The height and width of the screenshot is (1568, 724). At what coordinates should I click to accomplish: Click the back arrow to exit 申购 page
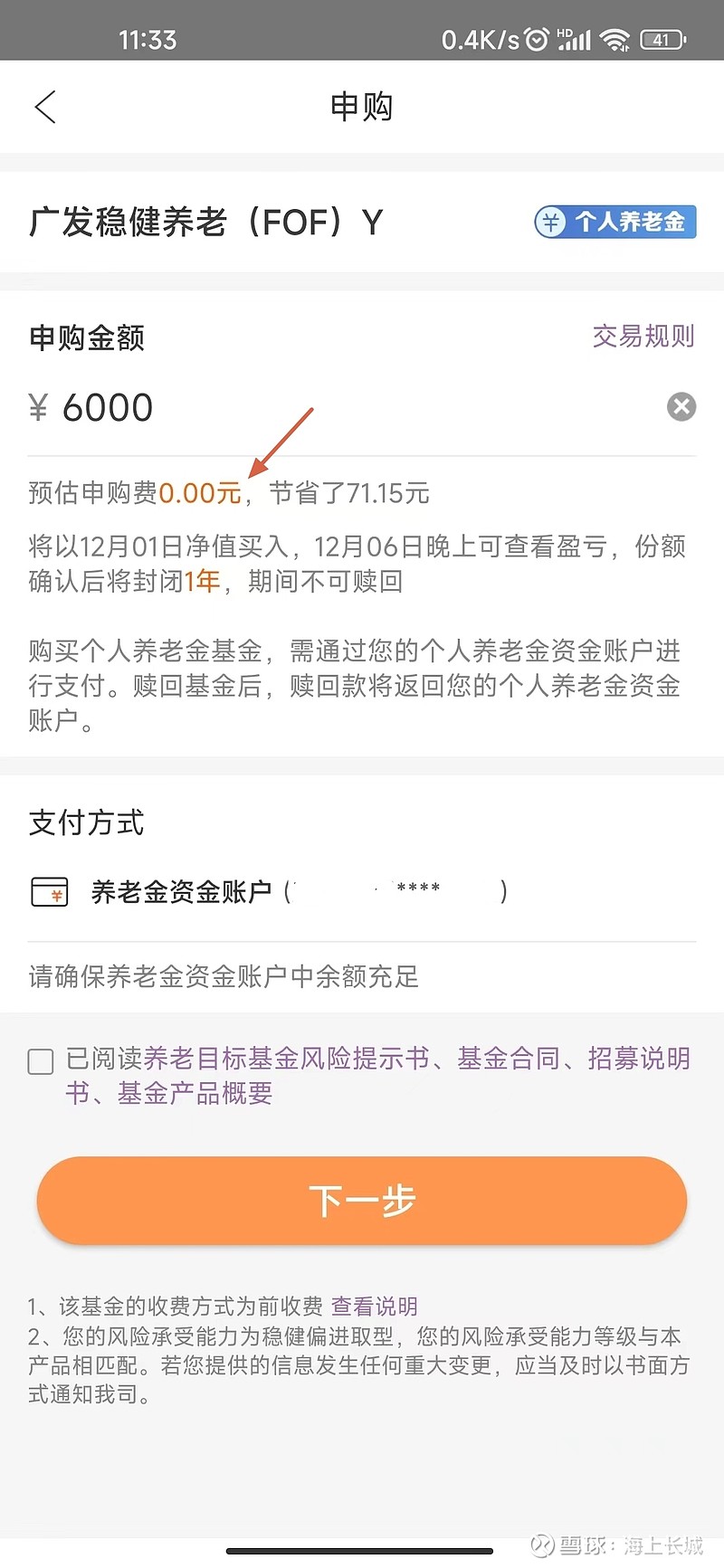(x=45, y=106)
